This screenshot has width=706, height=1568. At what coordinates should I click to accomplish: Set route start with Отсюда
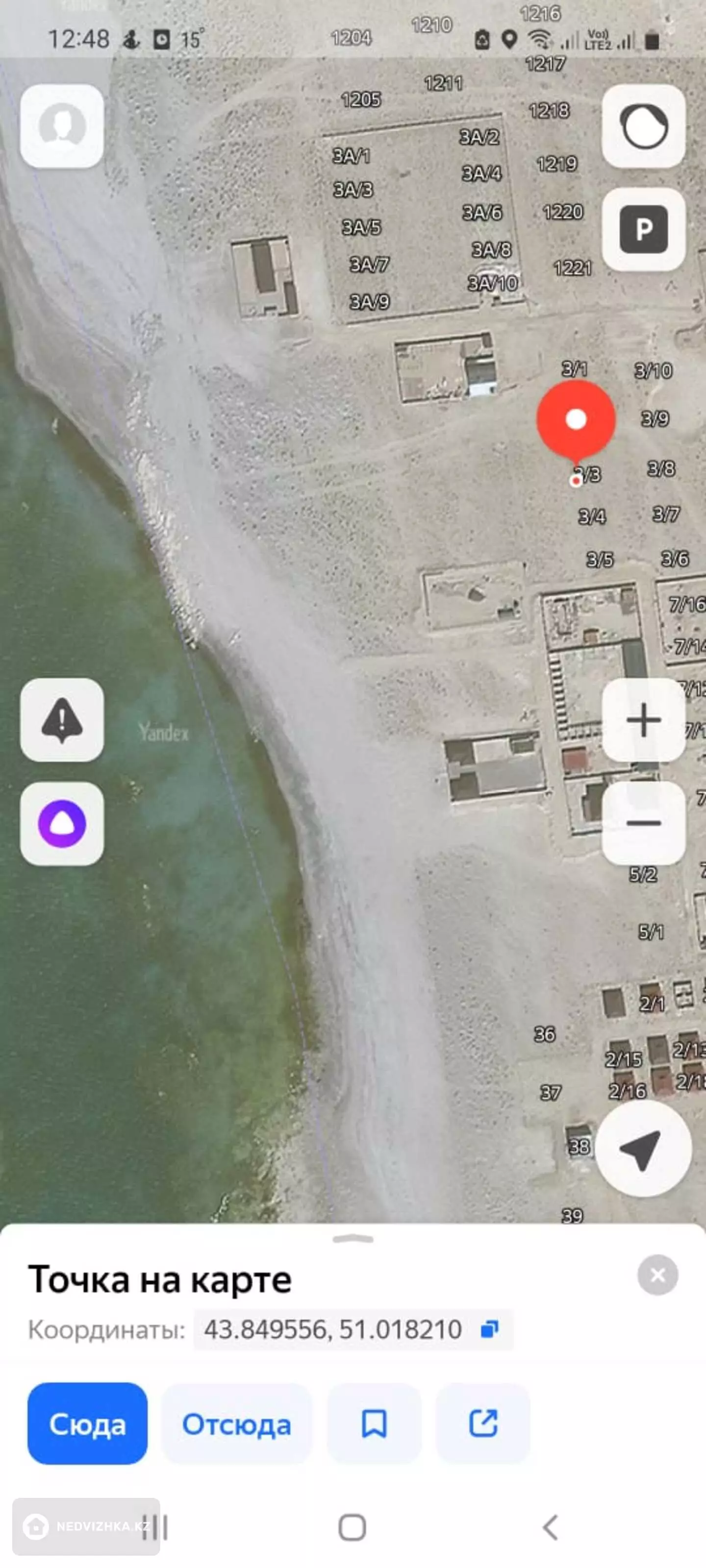point(236,1424)
